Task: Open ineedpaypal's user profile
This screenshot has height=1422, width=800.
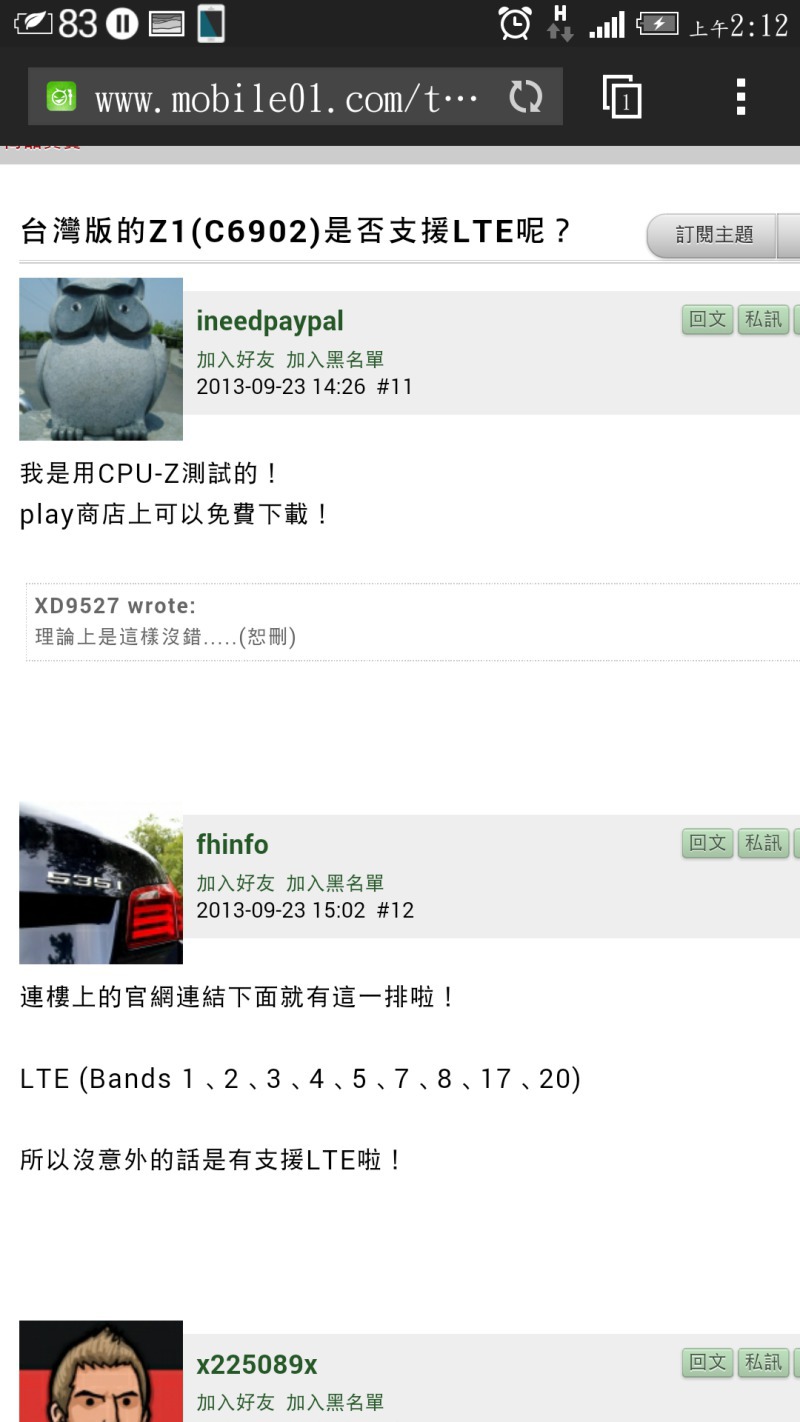Action: tap(270, 321)
